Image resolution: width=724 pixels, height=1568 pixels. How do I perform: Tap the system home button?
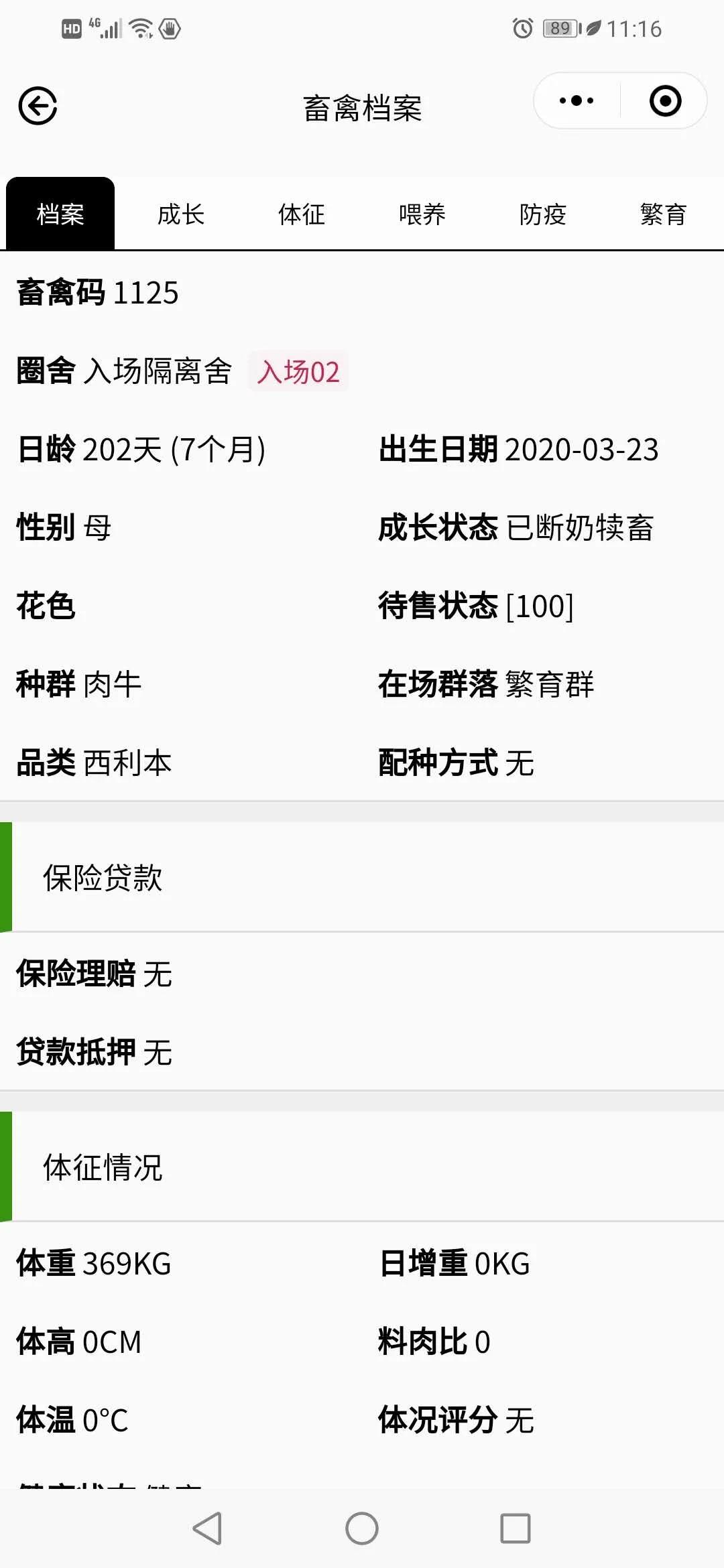tap(362, 1528)
